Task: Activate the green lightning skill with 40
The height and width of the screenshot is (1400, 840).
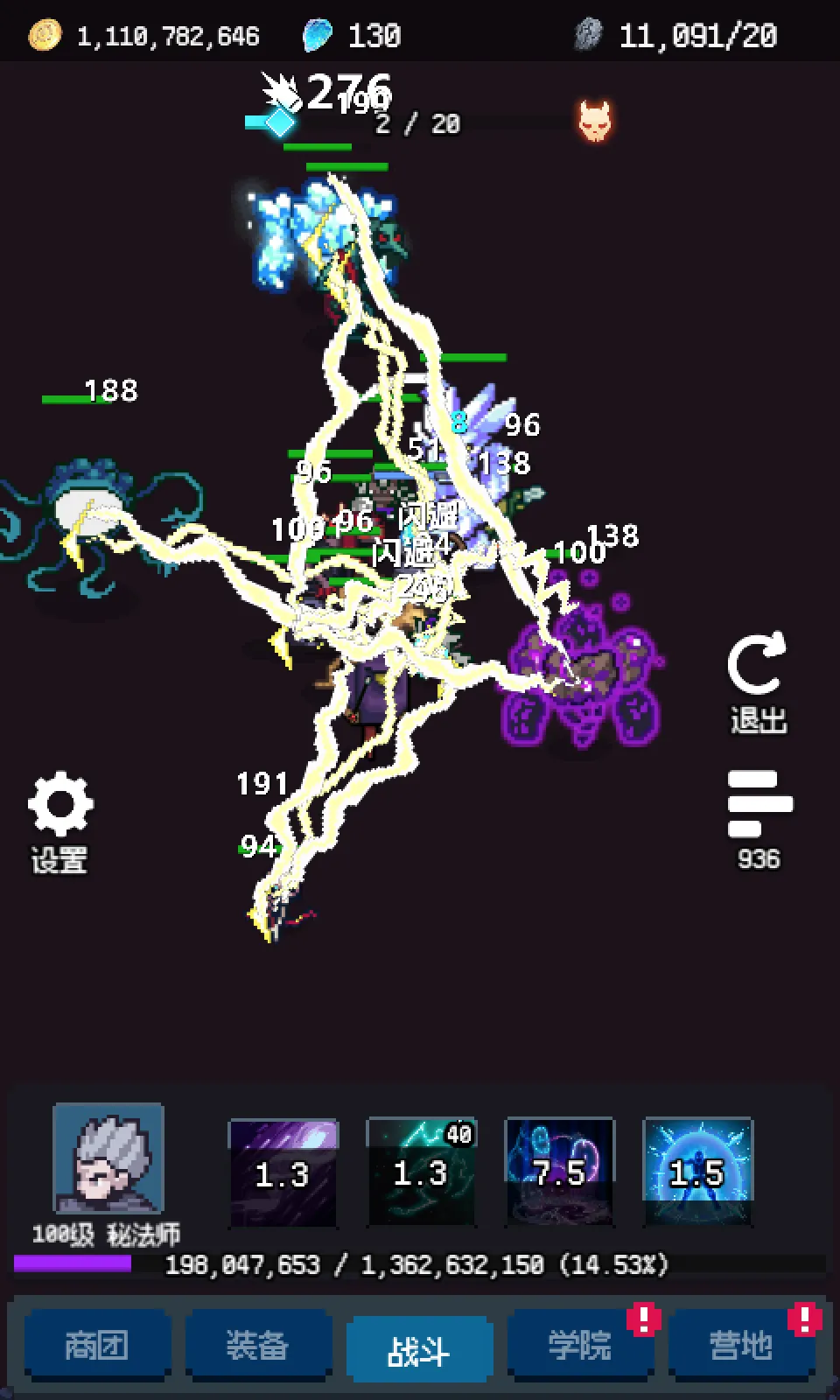Action: [x=421, y=1172]
